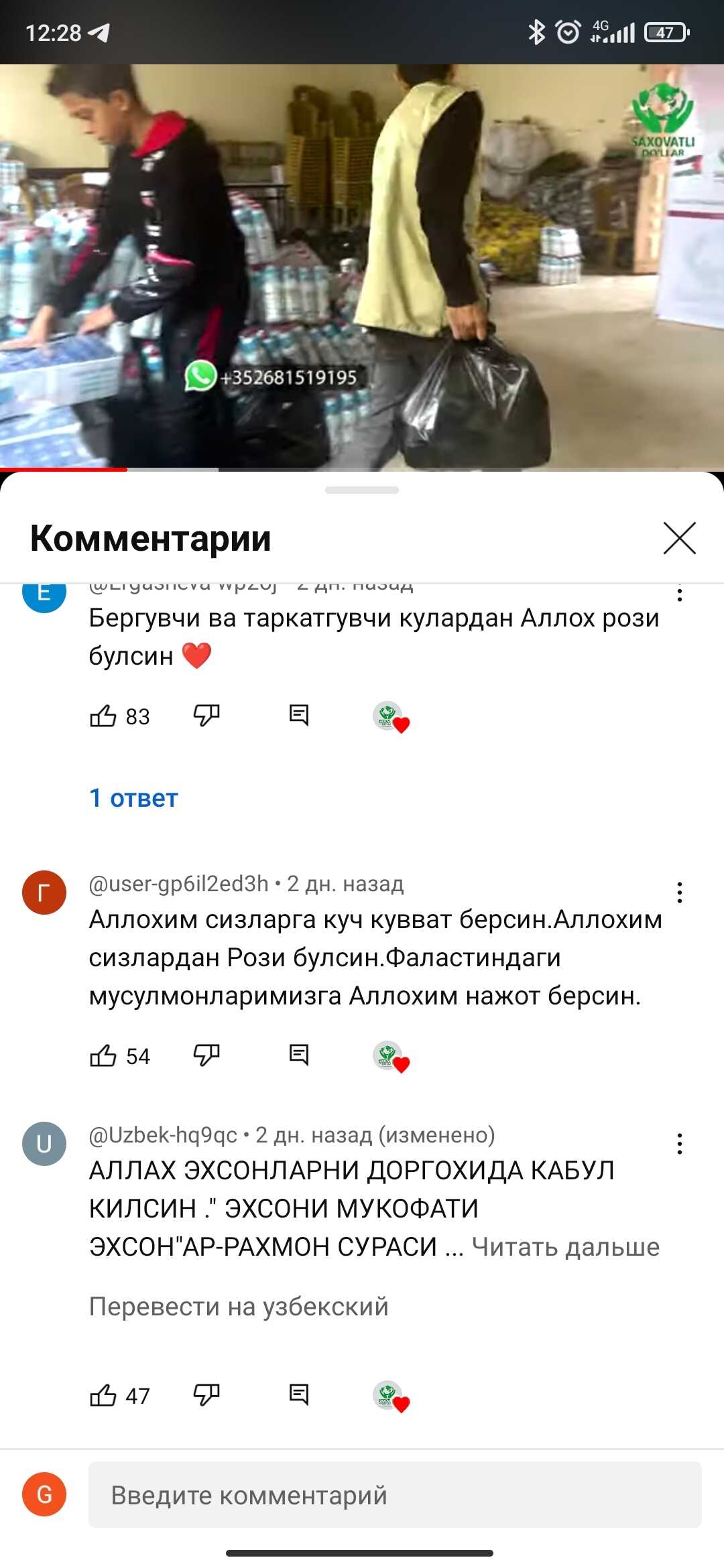The width and height of the screenshot is (724, 1568).
Task: Like @user-gp6il2ed3h's comment
Action: coord(103,1056)
